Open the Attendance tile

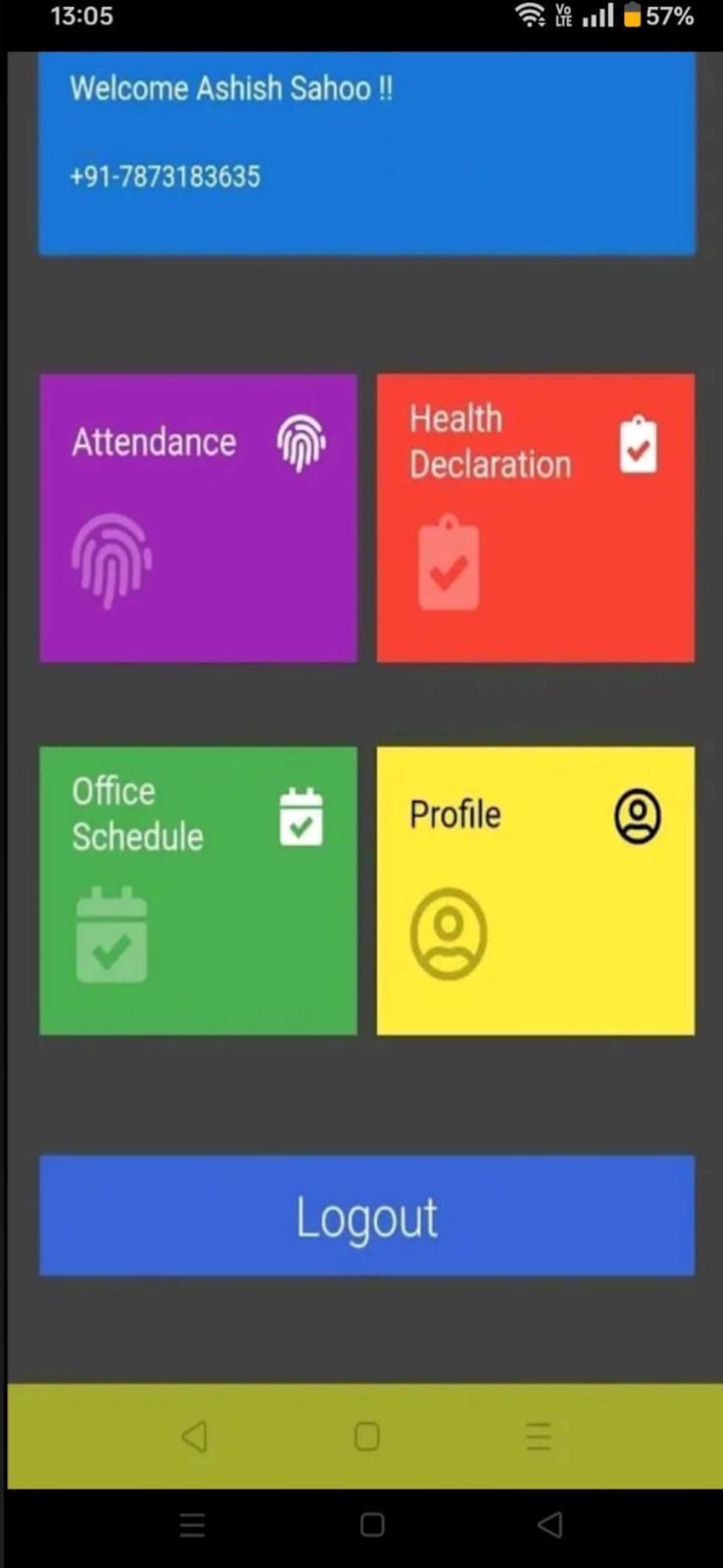(198, 517)
